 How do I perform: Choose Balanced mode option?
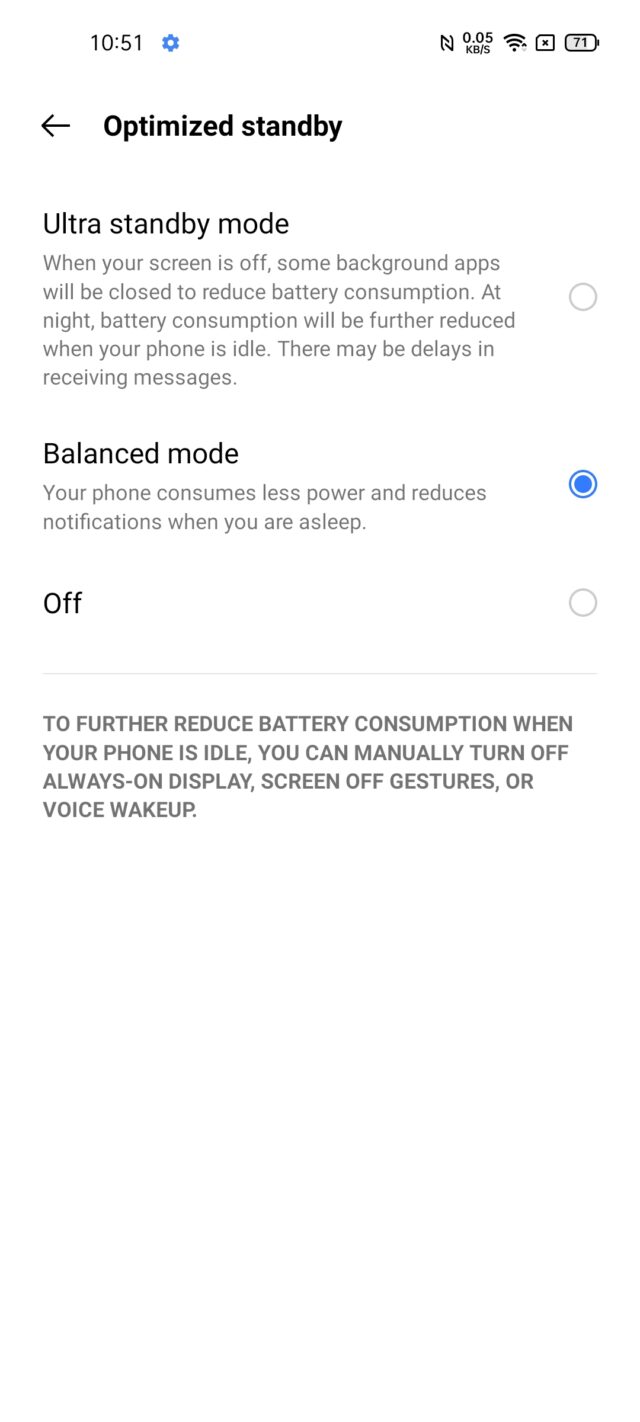click(x=582, y=485)
